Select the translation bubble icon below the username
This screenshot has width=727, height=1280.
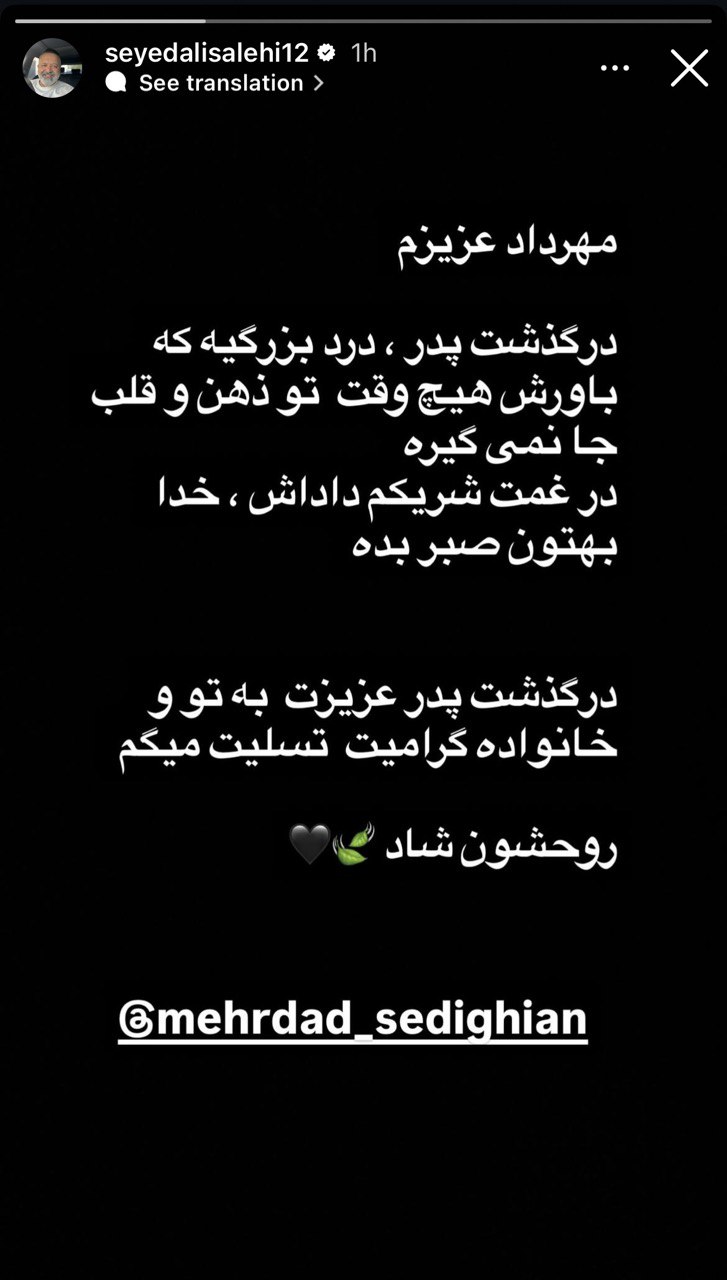[x=119, y=84]
